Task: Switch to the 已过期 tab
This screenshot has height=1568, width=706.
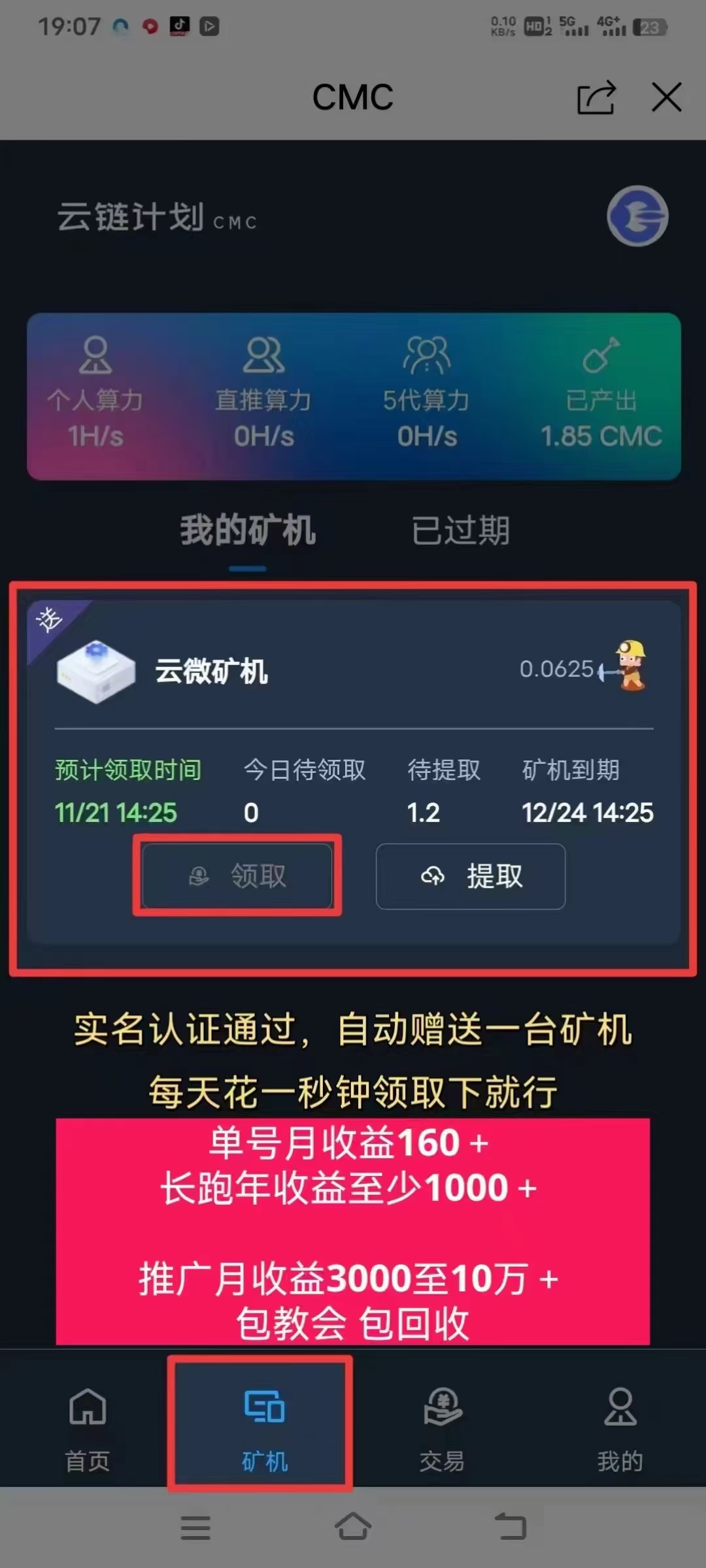Action: point(460,531)
